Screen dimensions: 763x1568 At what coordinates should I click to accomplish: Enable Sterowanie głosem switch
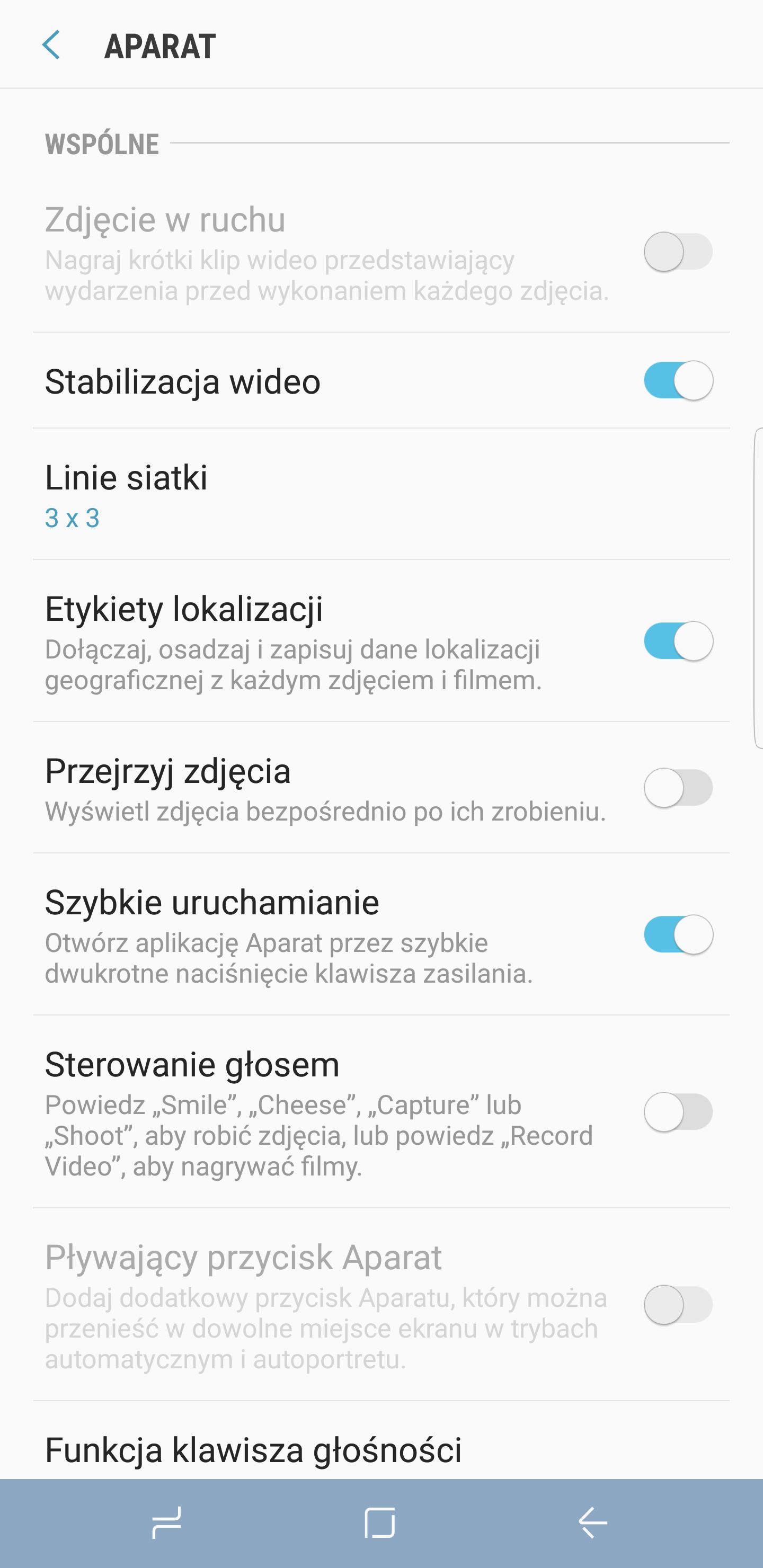tap(678, 1112)
